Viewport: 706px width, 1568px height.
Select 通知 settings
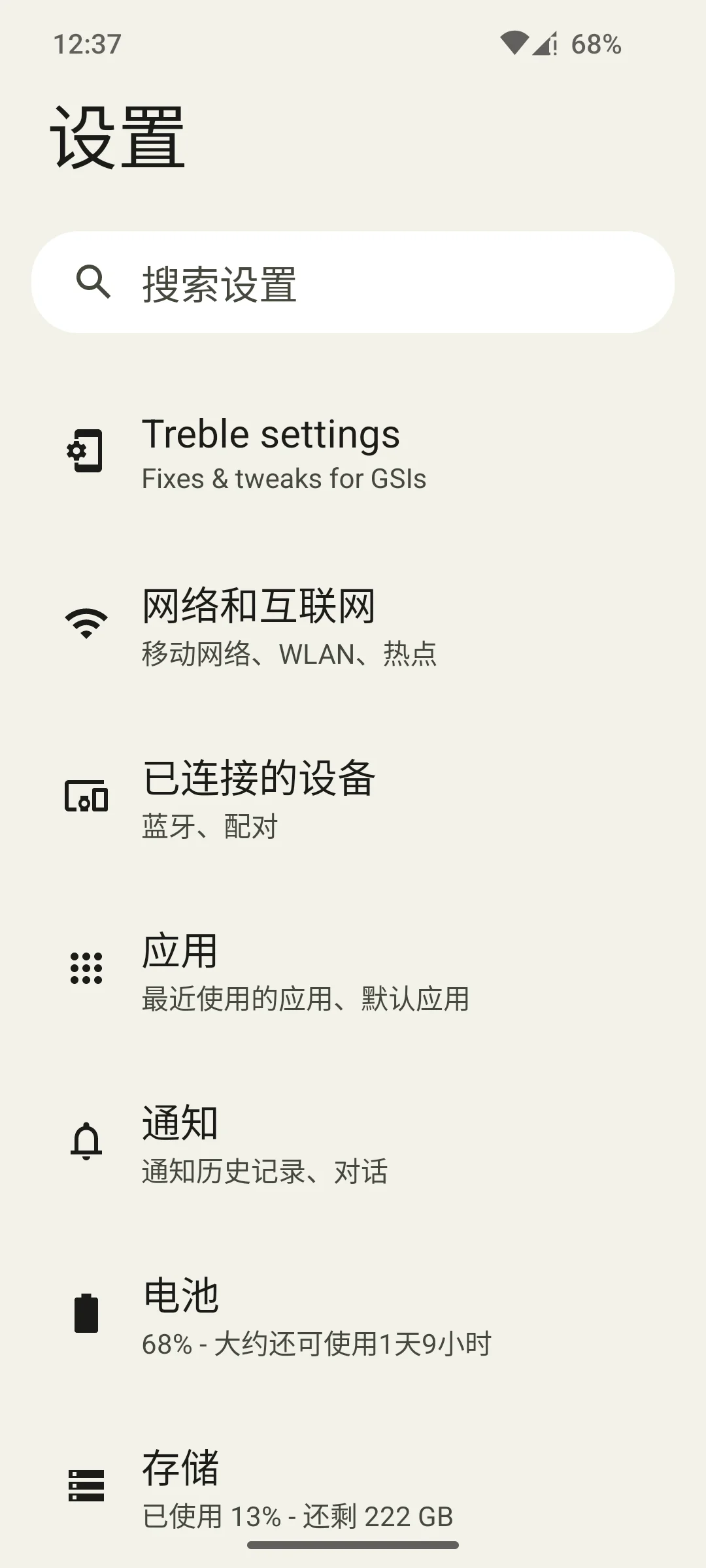pyautogui.click(x=264, y=1143)
